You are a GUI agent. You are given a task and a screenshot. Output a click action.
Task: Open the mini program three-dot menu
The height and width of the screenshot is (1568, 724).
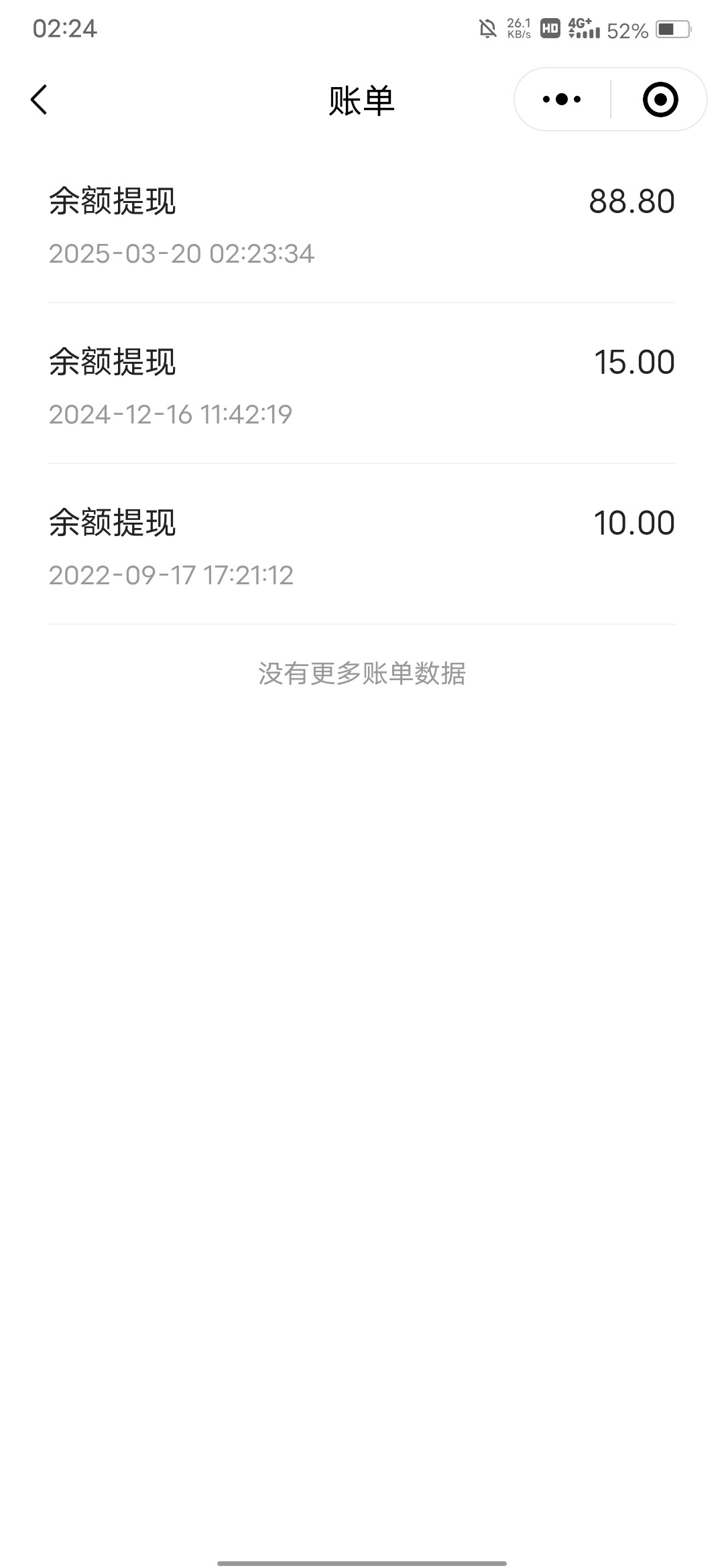(562, 100)
